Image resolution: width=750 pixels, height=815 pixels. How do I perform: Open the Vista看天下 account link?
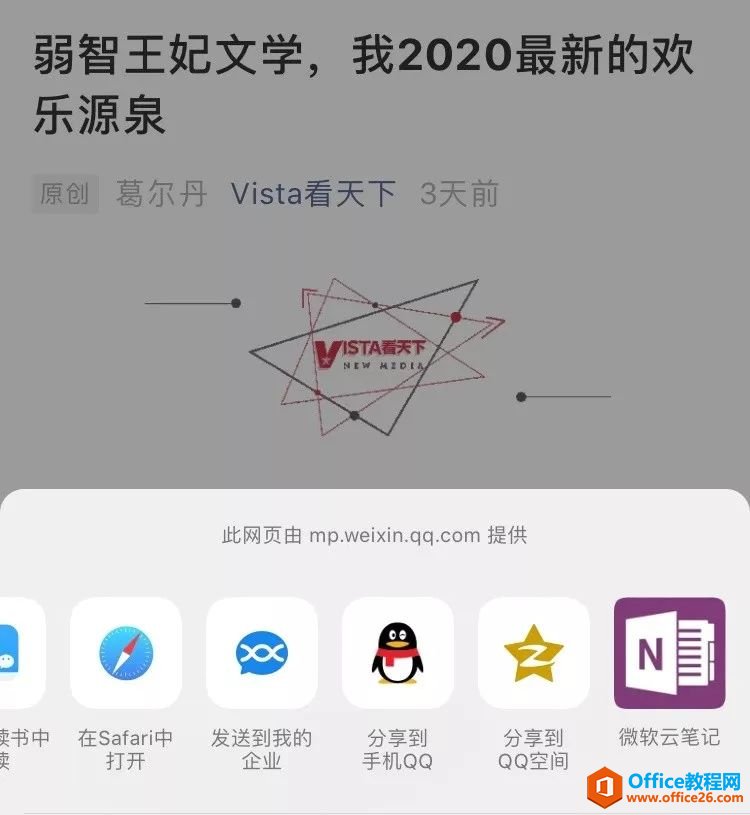pos(313,194)
